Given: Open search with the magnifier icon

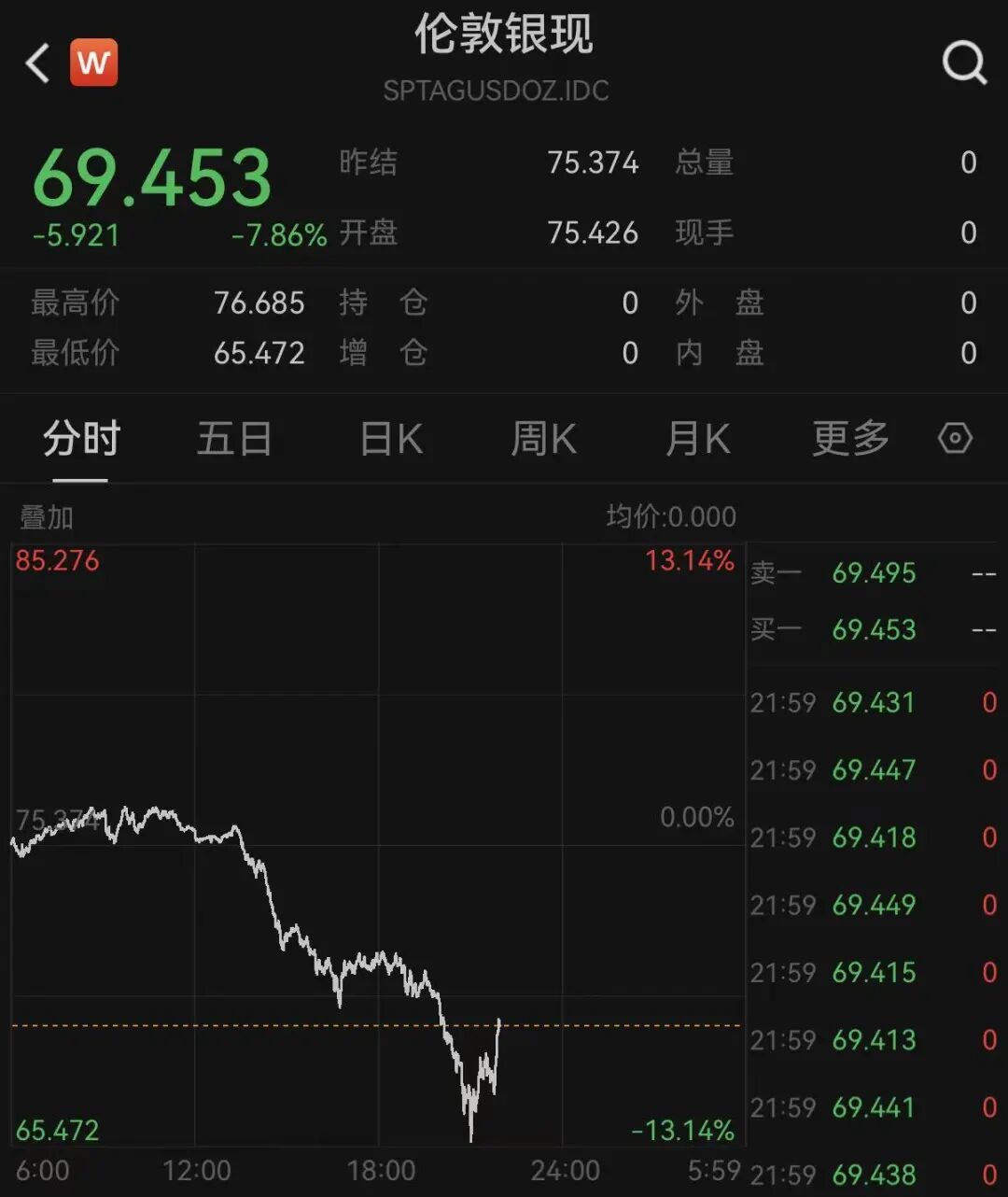Looking at the screenshot, I should [963, 63].
